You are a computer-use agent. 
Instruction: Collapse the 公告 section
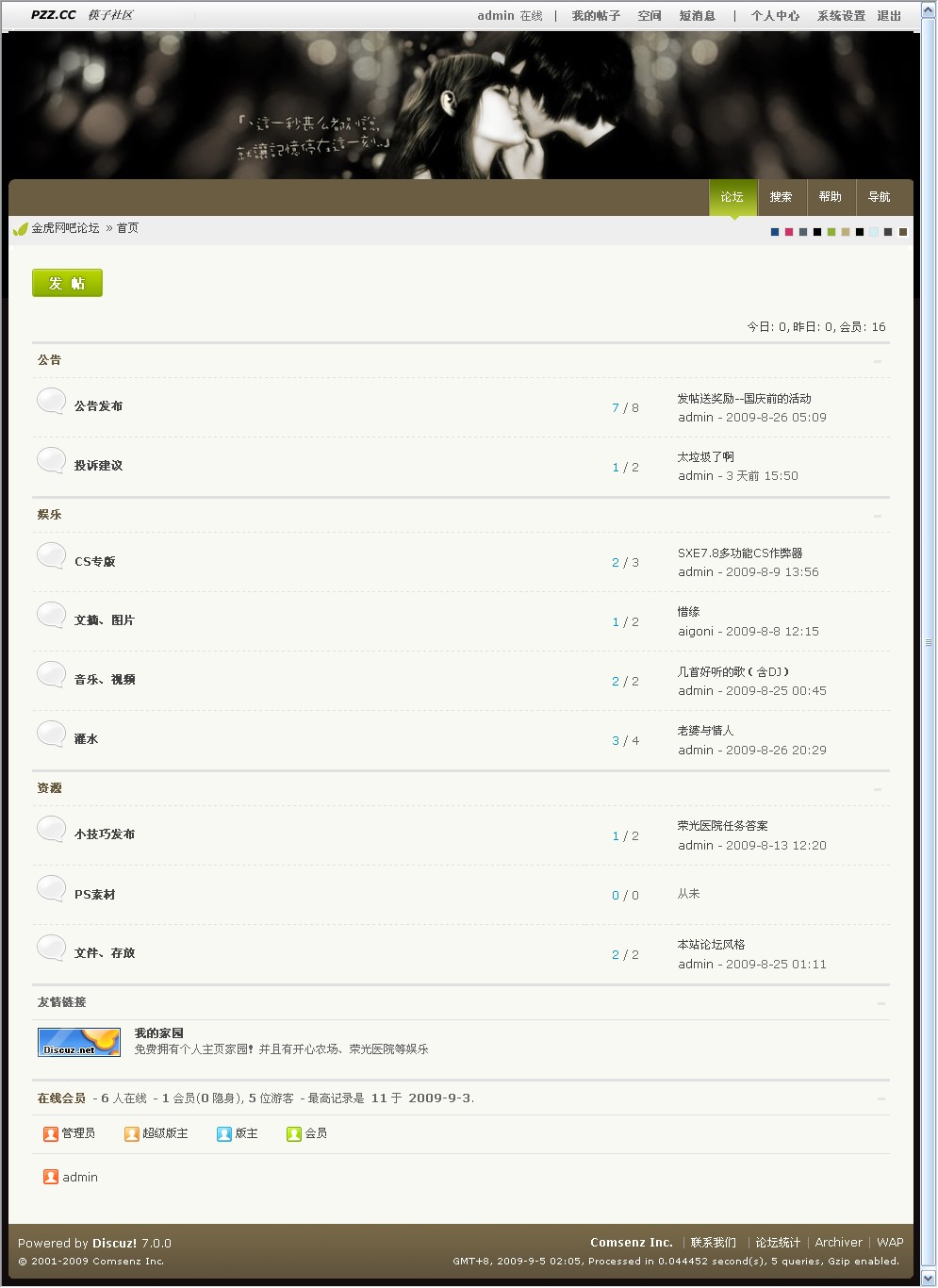coord(878,361)
